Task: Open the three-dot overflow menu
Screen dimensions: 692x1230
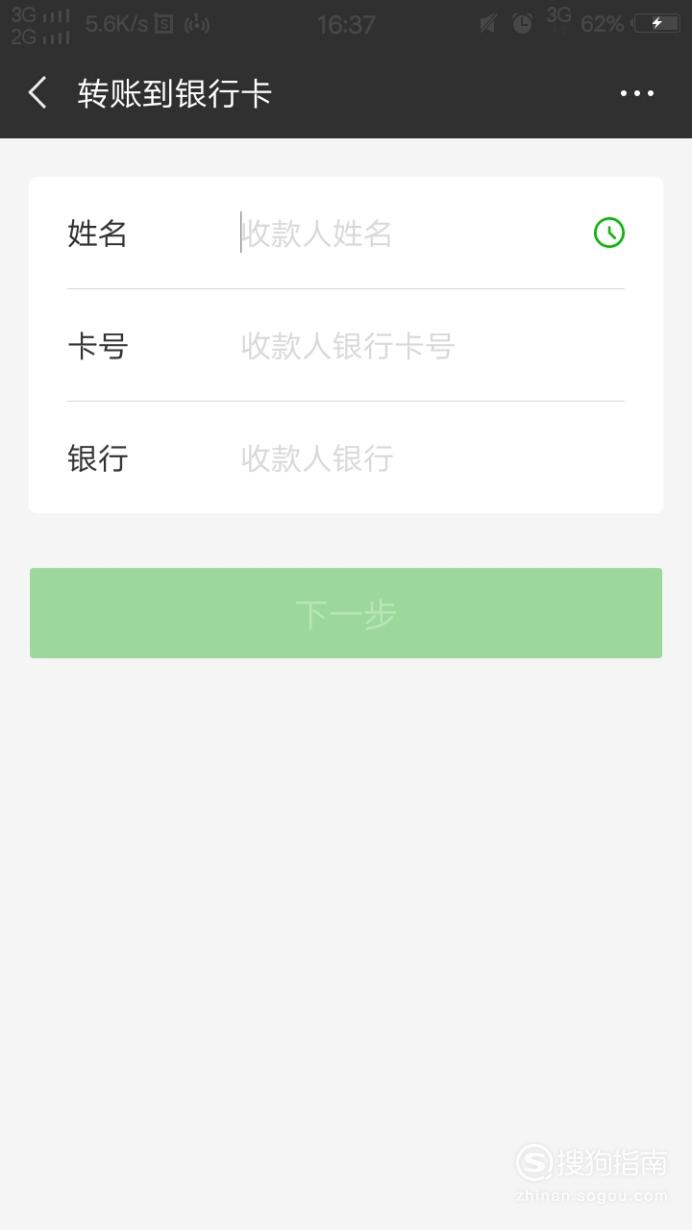Action: point(637,94)
